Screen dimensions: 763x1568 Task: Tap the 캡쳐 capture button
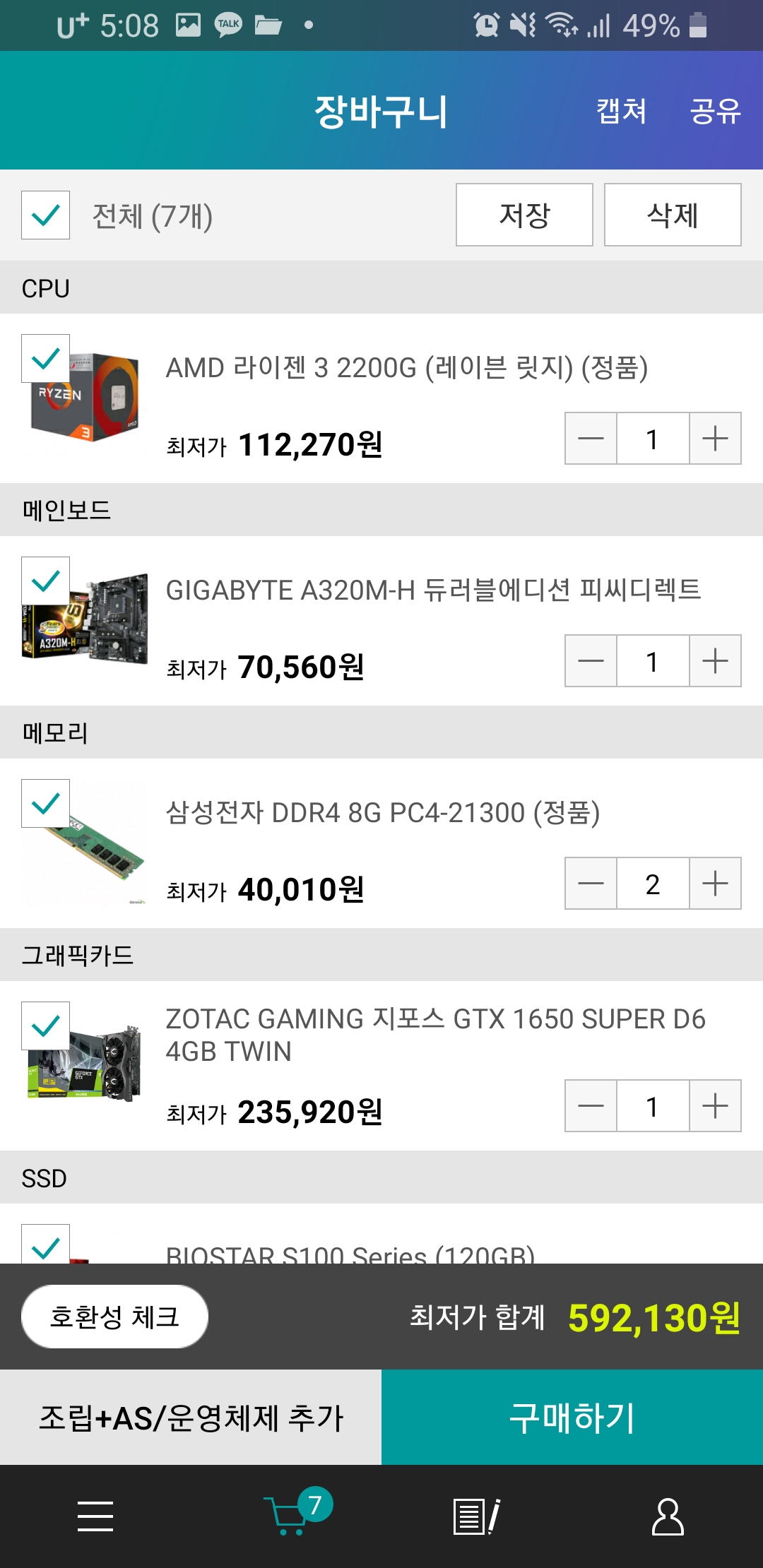tap(621, 111)
